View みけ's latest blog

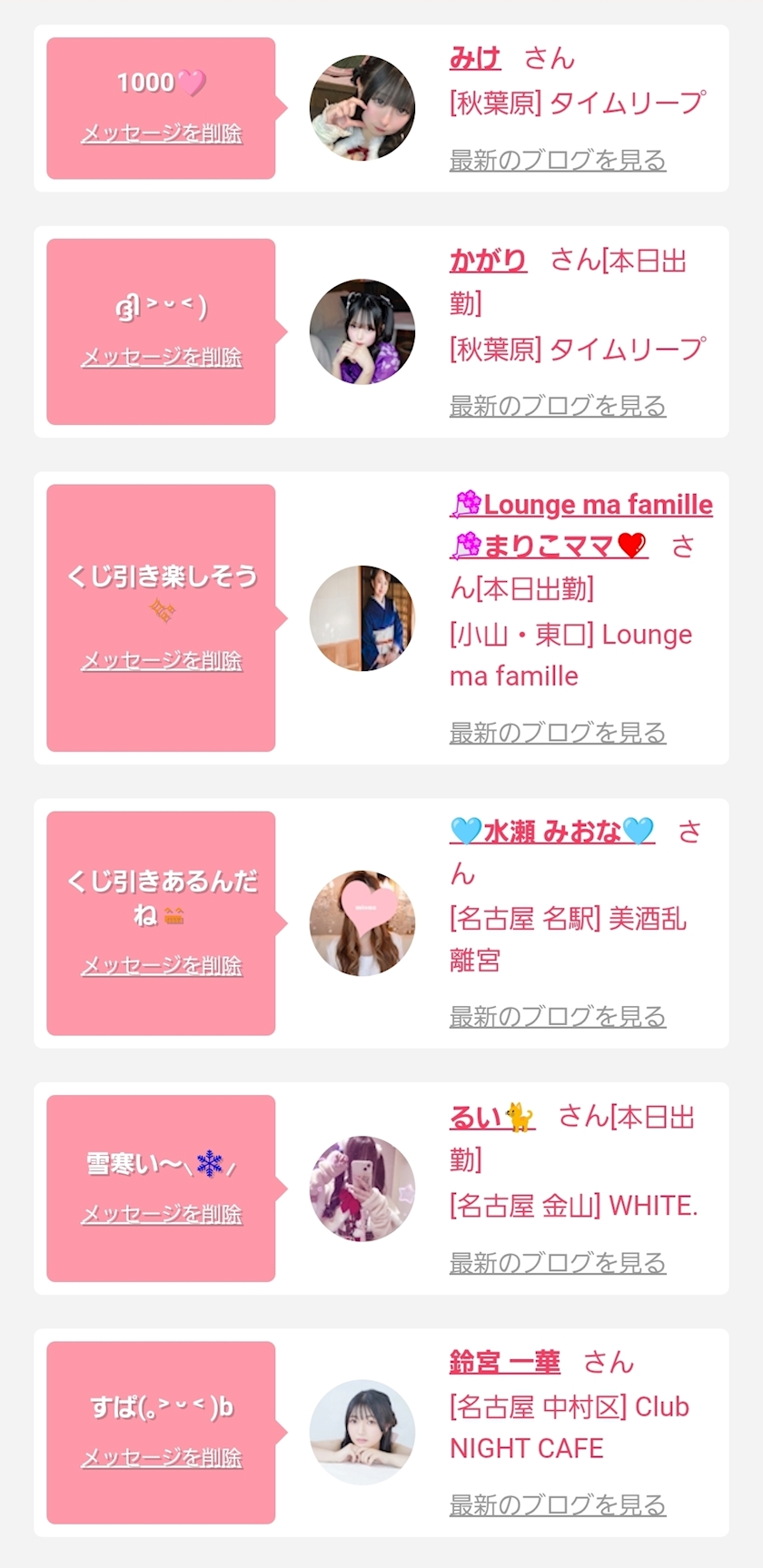pyautogui.click(x=558, y=160)
